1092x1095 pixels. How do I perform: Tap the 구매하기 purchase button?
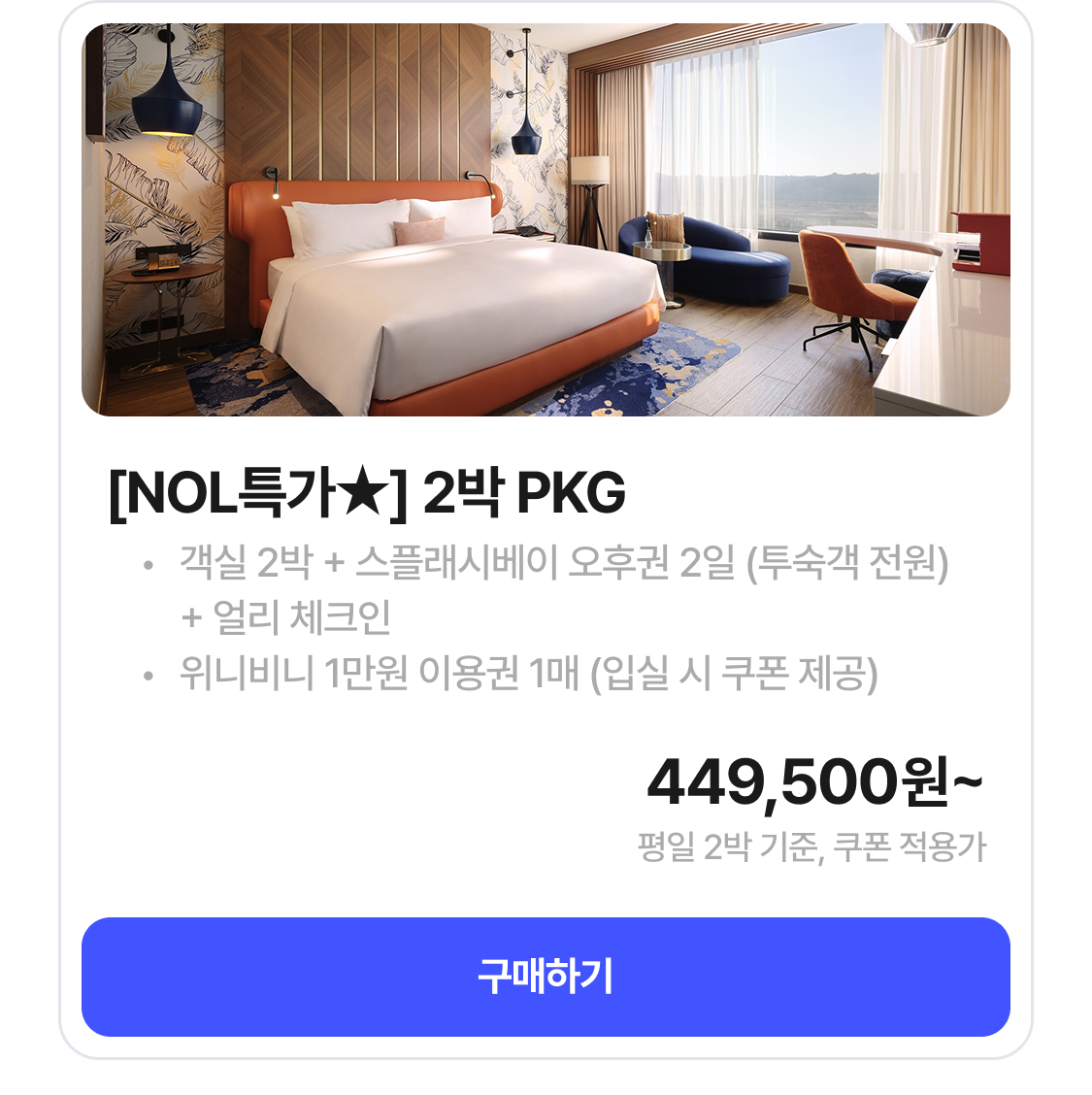coord(546,976)
